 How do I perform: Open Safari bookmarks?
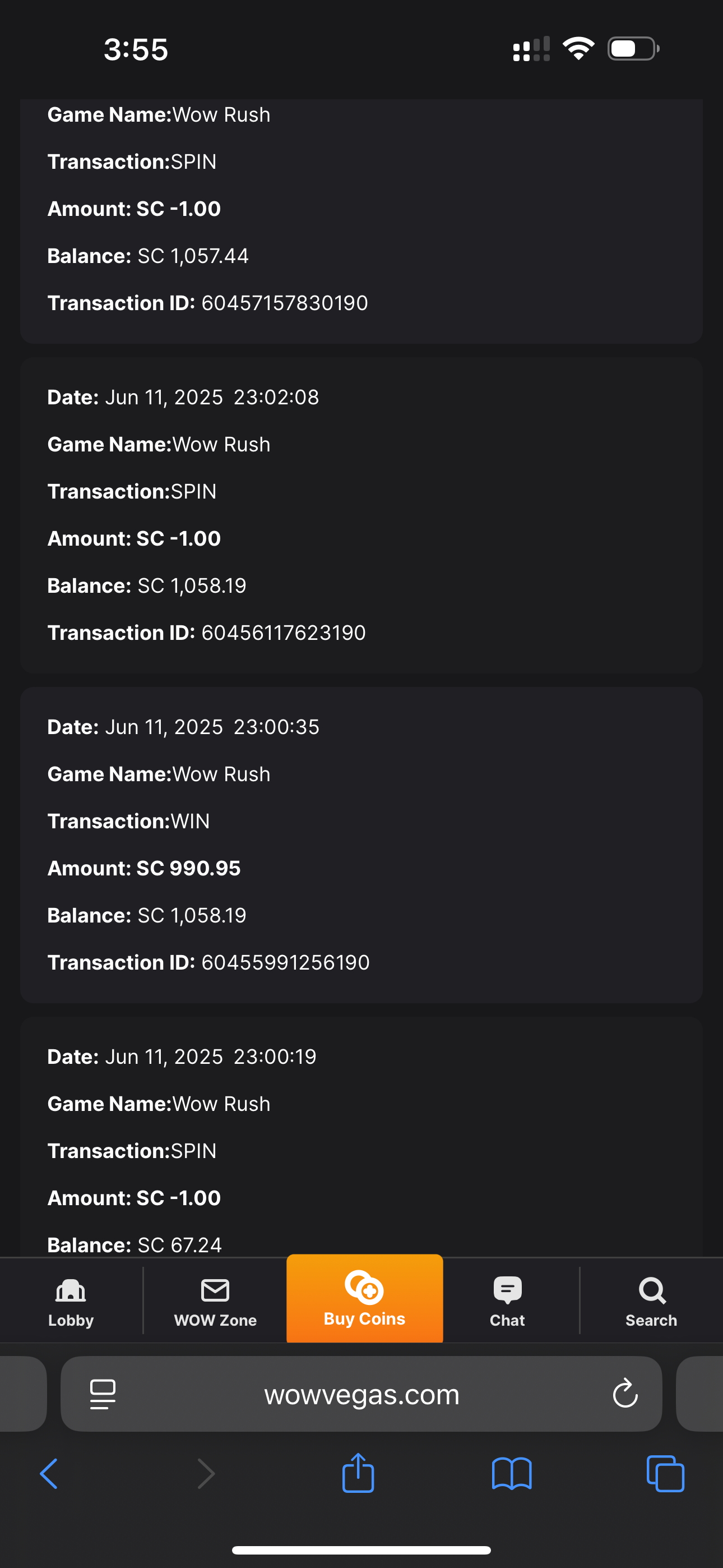(512, 1474)
